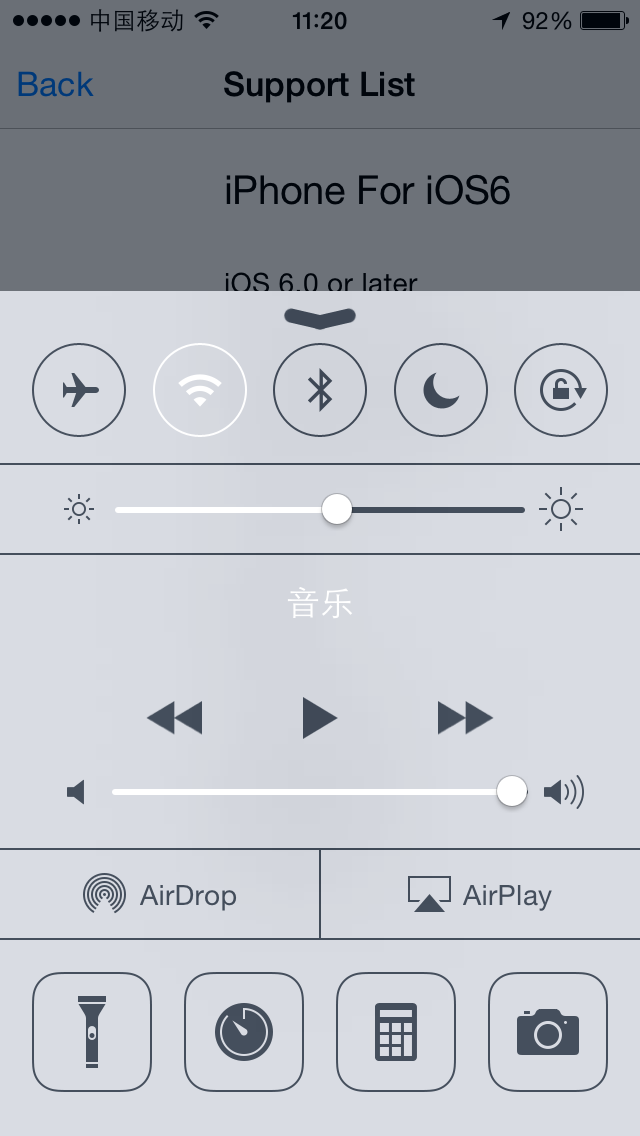
Task: Open AirPlay options
Action: click(481, 895)
